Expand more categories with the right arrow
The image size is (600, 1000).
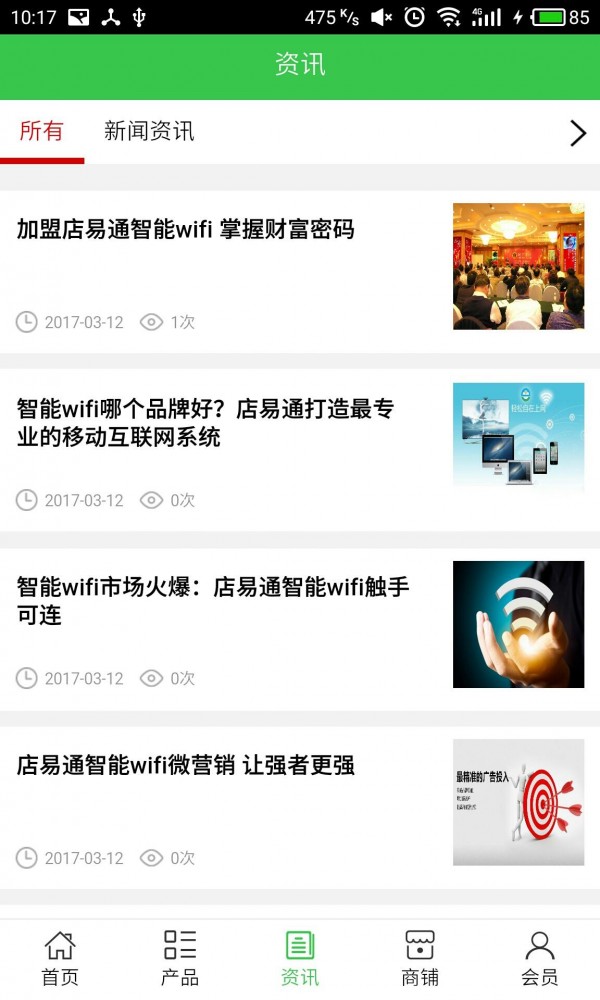[577, 132]
